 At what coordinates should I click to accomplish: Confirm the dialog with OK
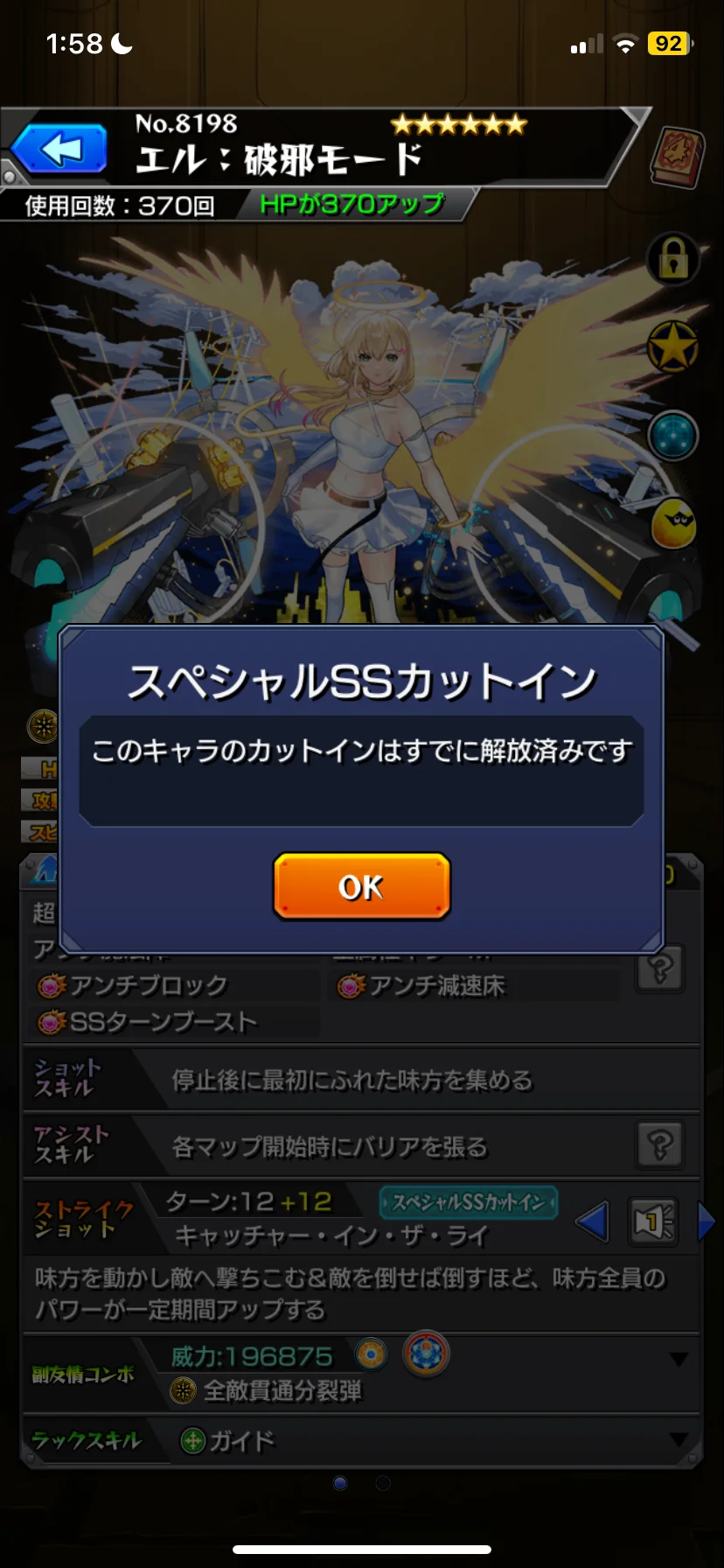(361, 885)
